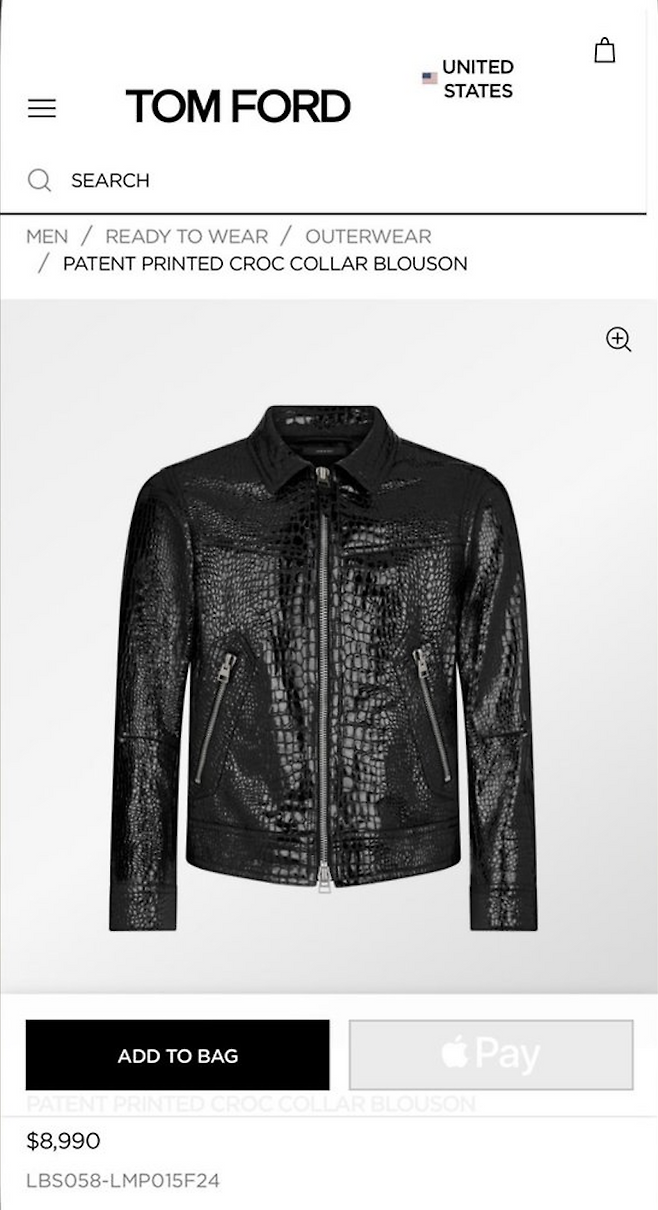Go to the Men breadcrumb
658x1210 pixels.
pos(47,237)
